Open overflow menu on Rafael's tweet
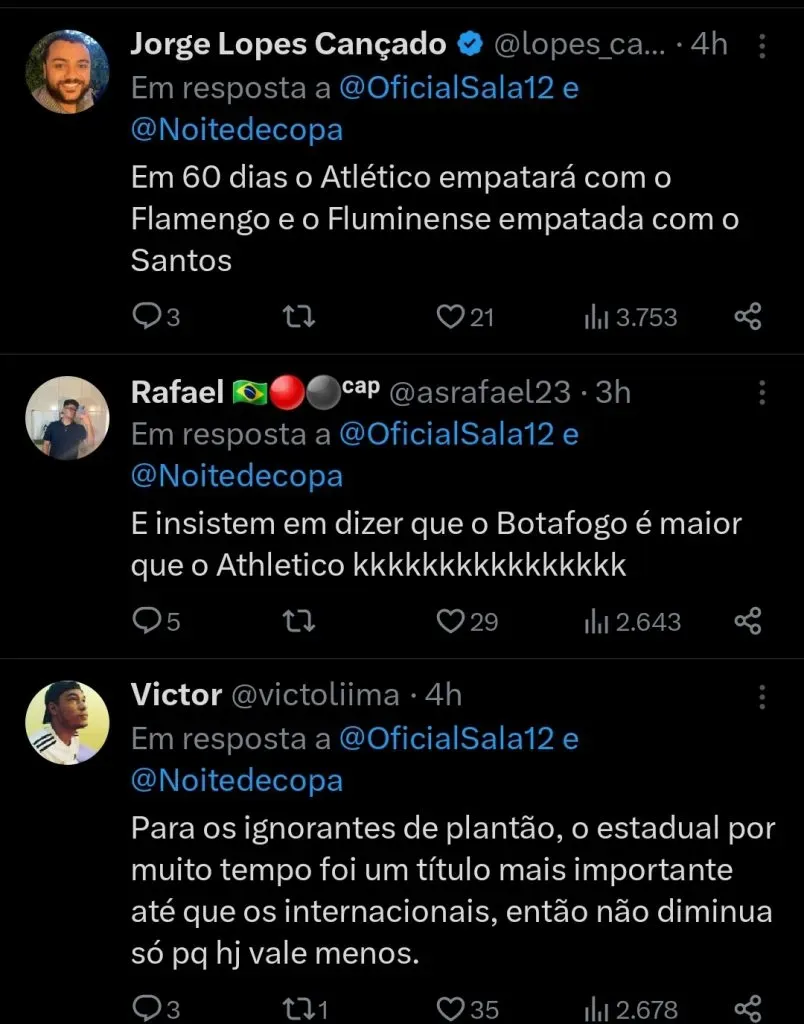Image resolution: width=804 pixels, height=1024 pixels. point(761,392)
